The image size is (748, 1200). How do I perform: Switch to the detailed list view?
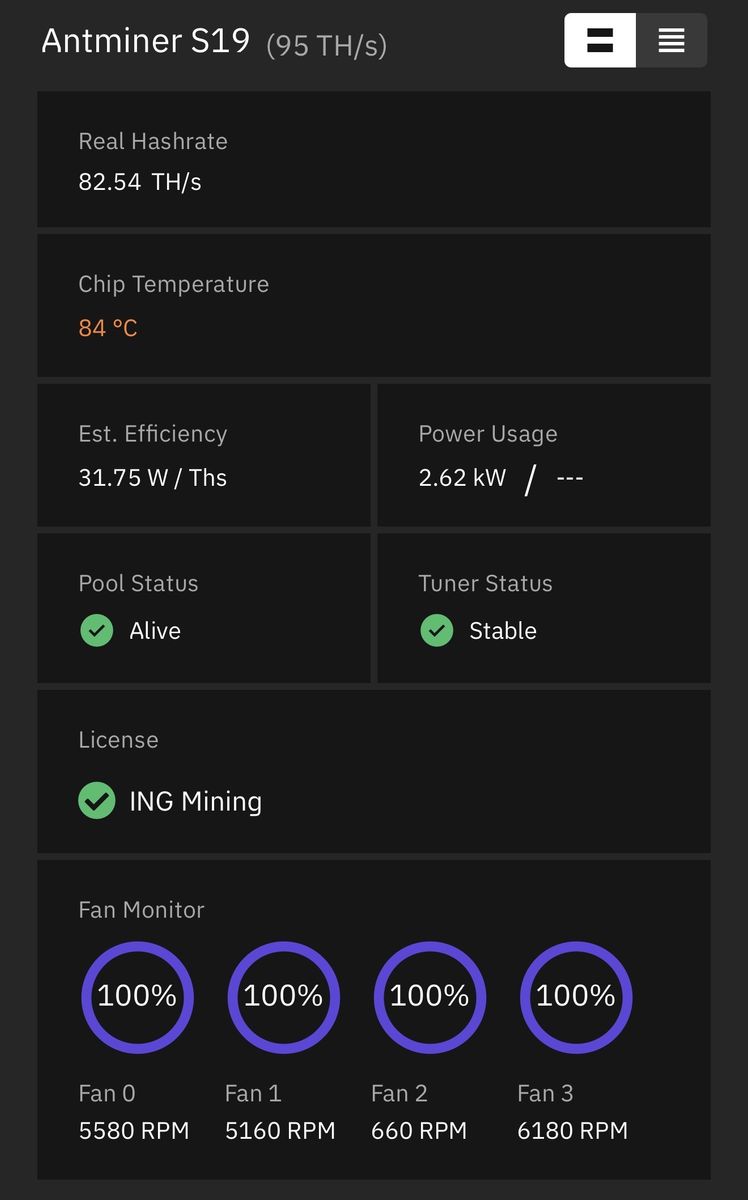[x=671, y=41]
